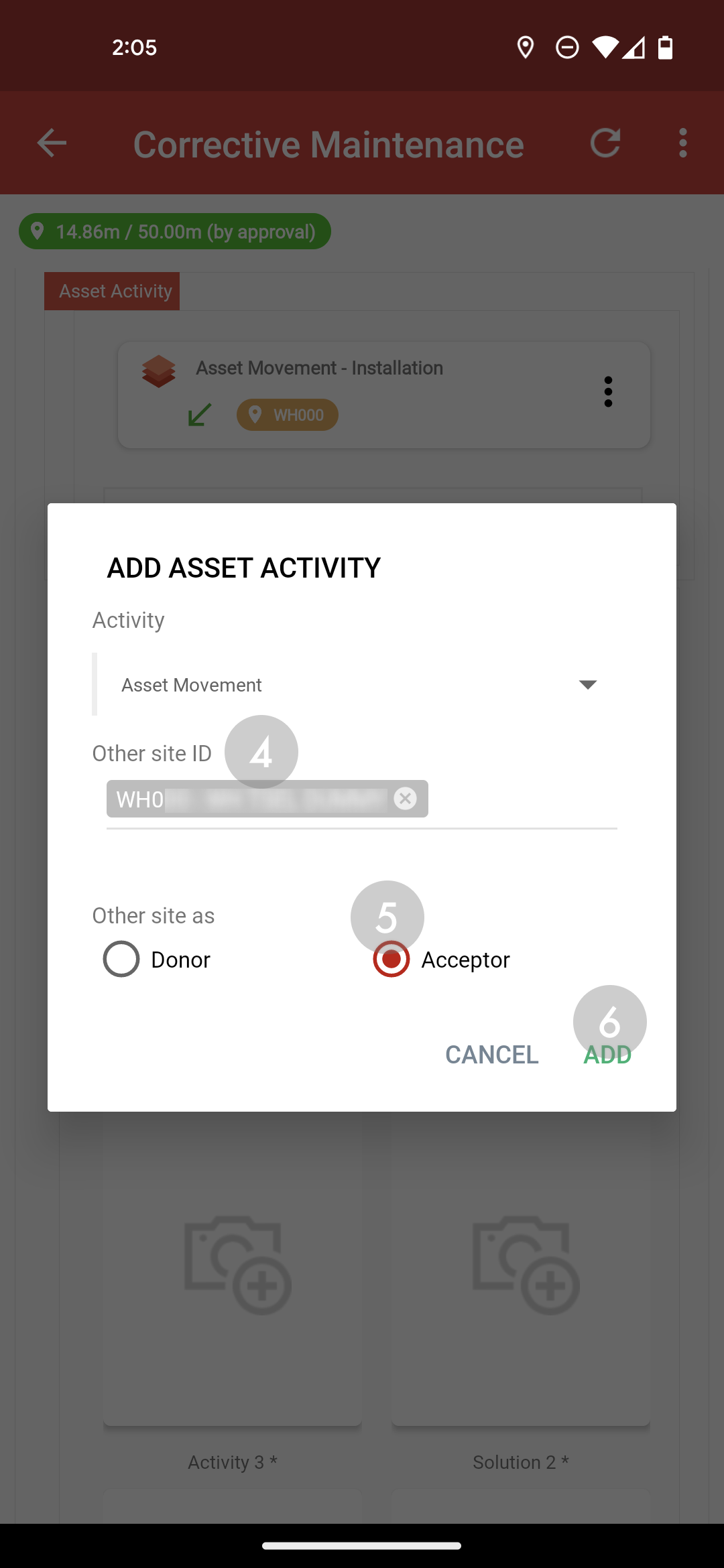Cancel adding asset activity
Image resolution: width=724 pixels, height=1568 pixels.
(x=491, y=1055)
